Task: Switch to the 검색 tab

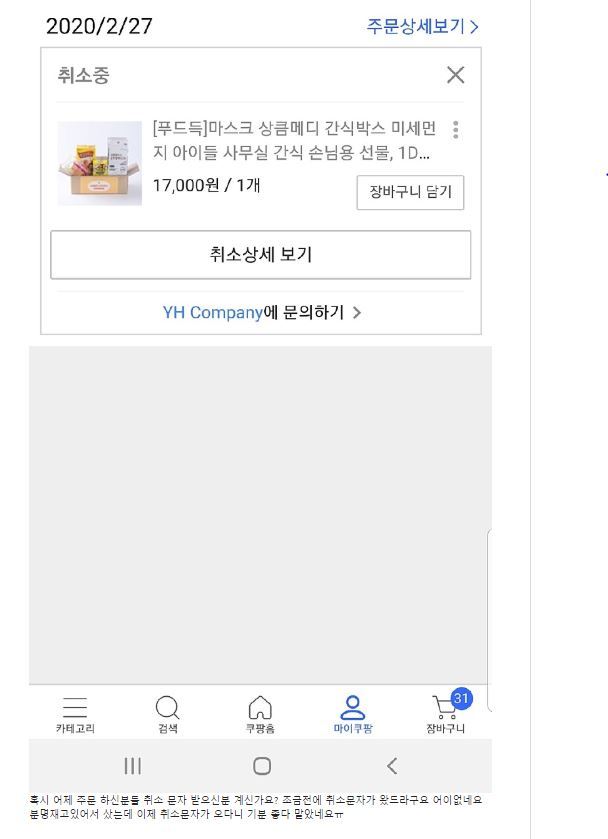Action: pyautogui.click(x=167, y=714)
